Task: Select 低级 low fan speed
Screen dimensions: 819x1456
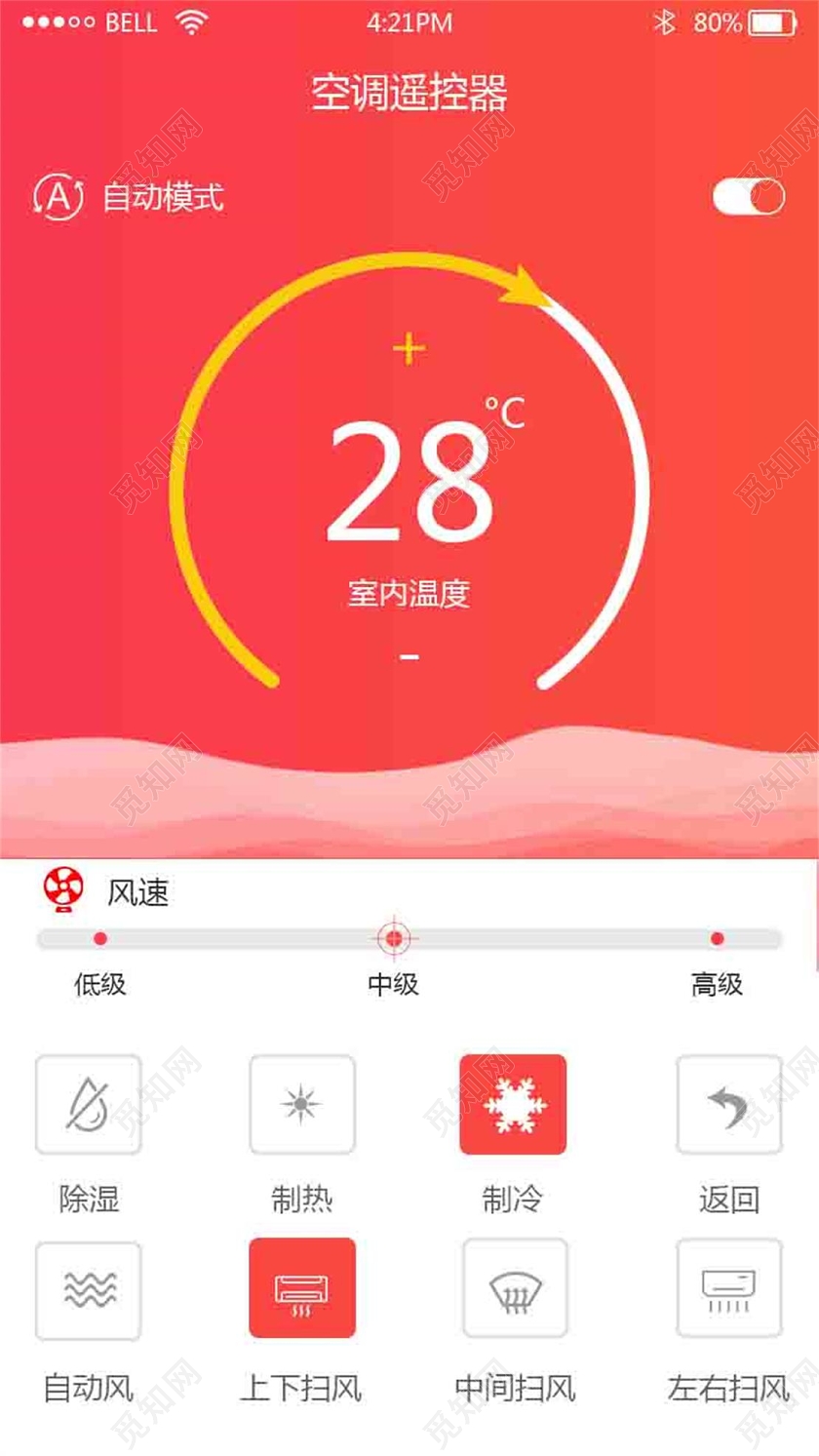Action: point(99,938)
